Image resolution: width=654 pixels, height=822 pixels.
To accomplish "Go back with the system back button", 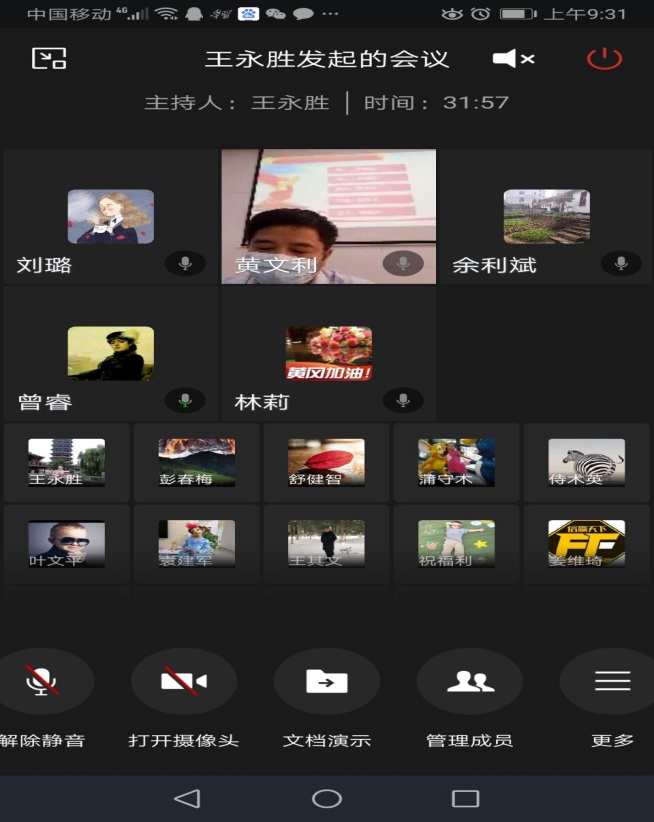I will click(x=187, y=798).
